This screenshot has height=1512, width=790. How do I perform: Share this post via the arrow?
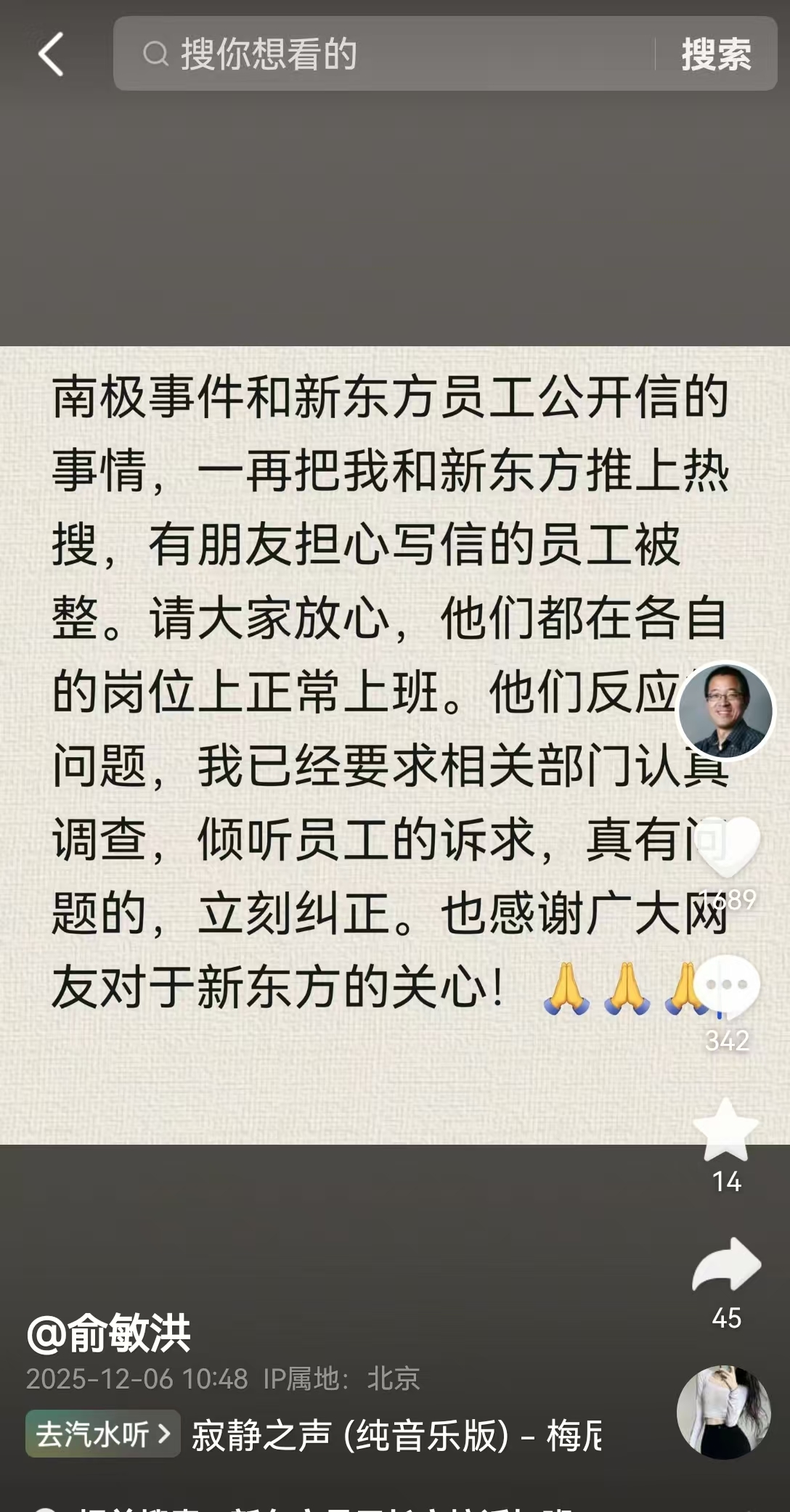727,1266
